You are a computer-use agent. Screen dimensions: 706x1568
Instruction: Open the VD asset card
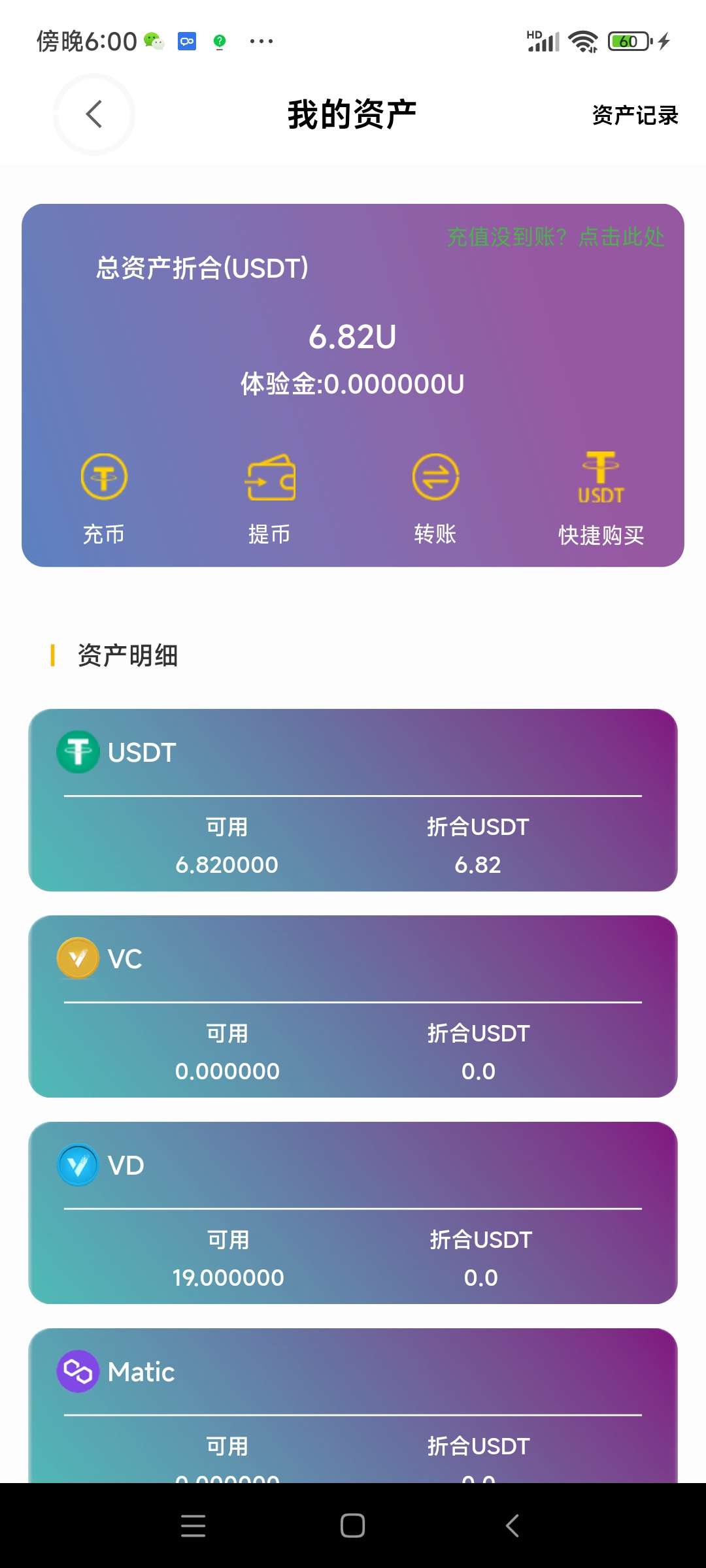(x=353, y=1213)
